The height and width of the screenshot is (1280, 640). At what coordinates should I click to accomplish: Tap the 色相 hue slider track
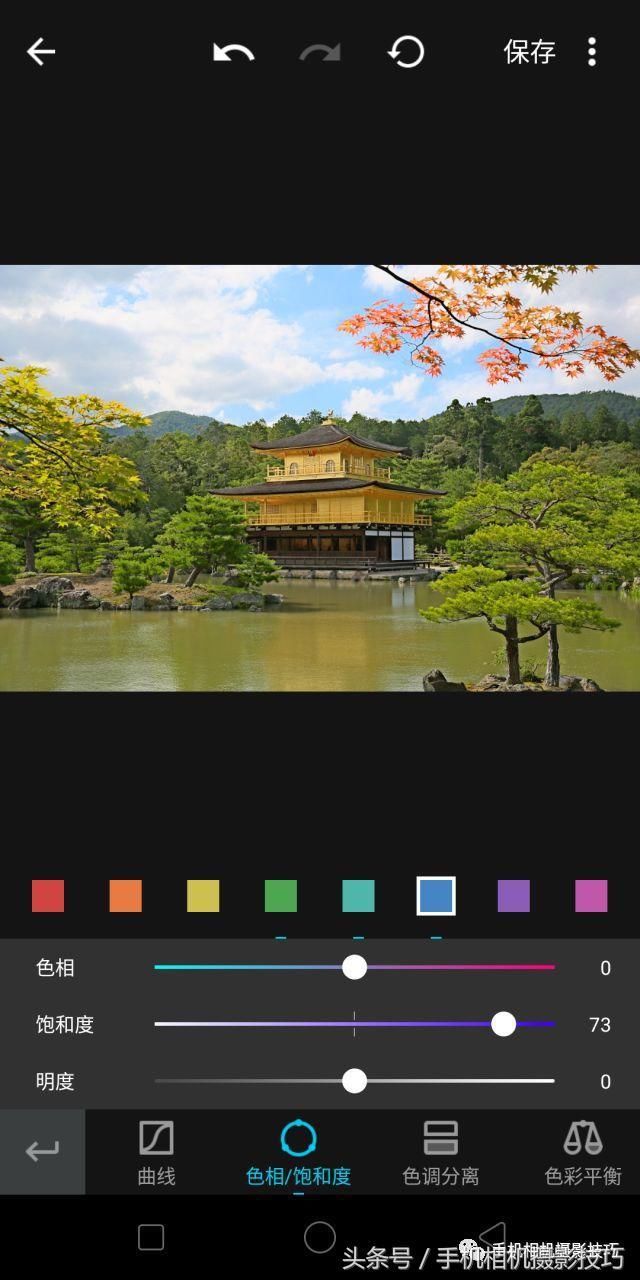point(250,967)
